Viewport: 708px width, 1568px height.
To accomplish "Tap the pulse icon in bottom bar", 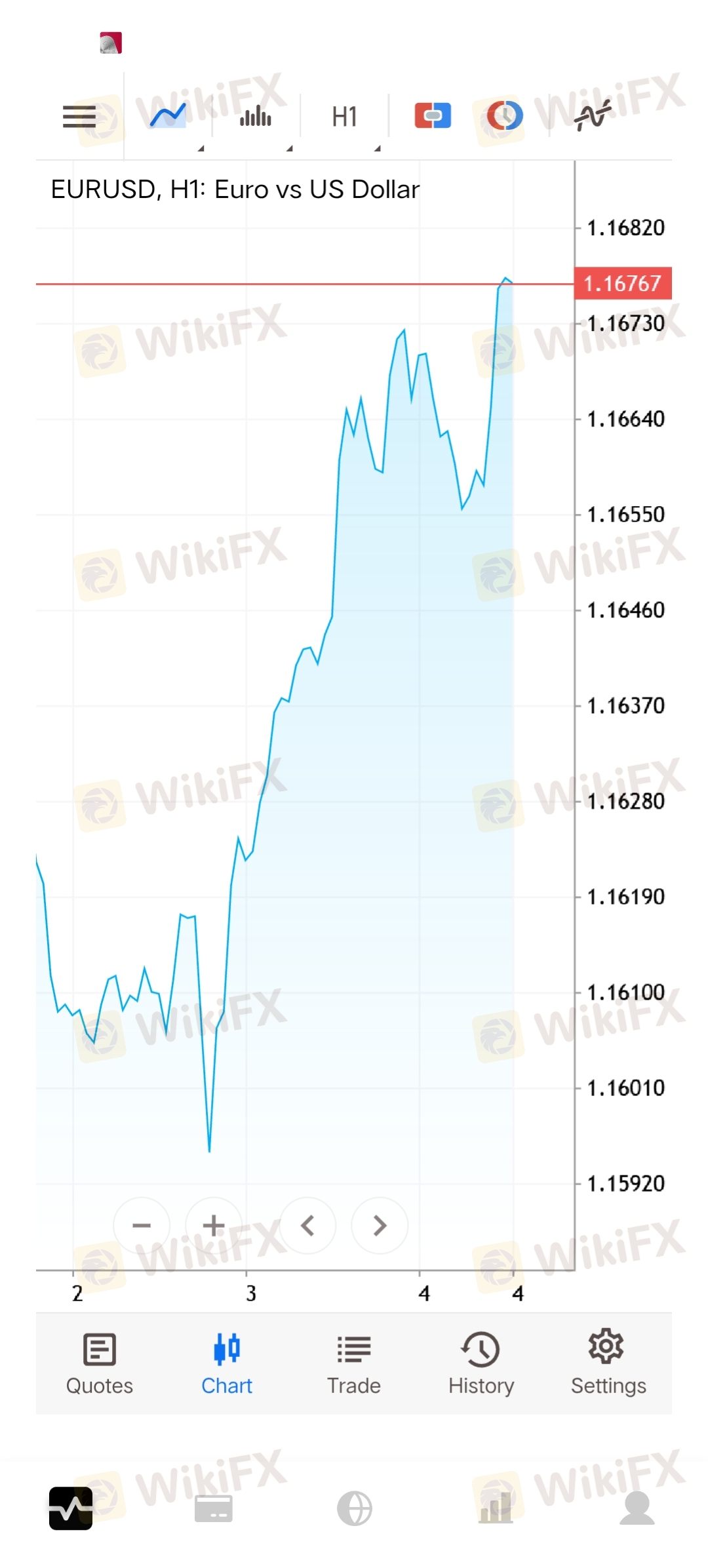I will tap(71, 1508).
